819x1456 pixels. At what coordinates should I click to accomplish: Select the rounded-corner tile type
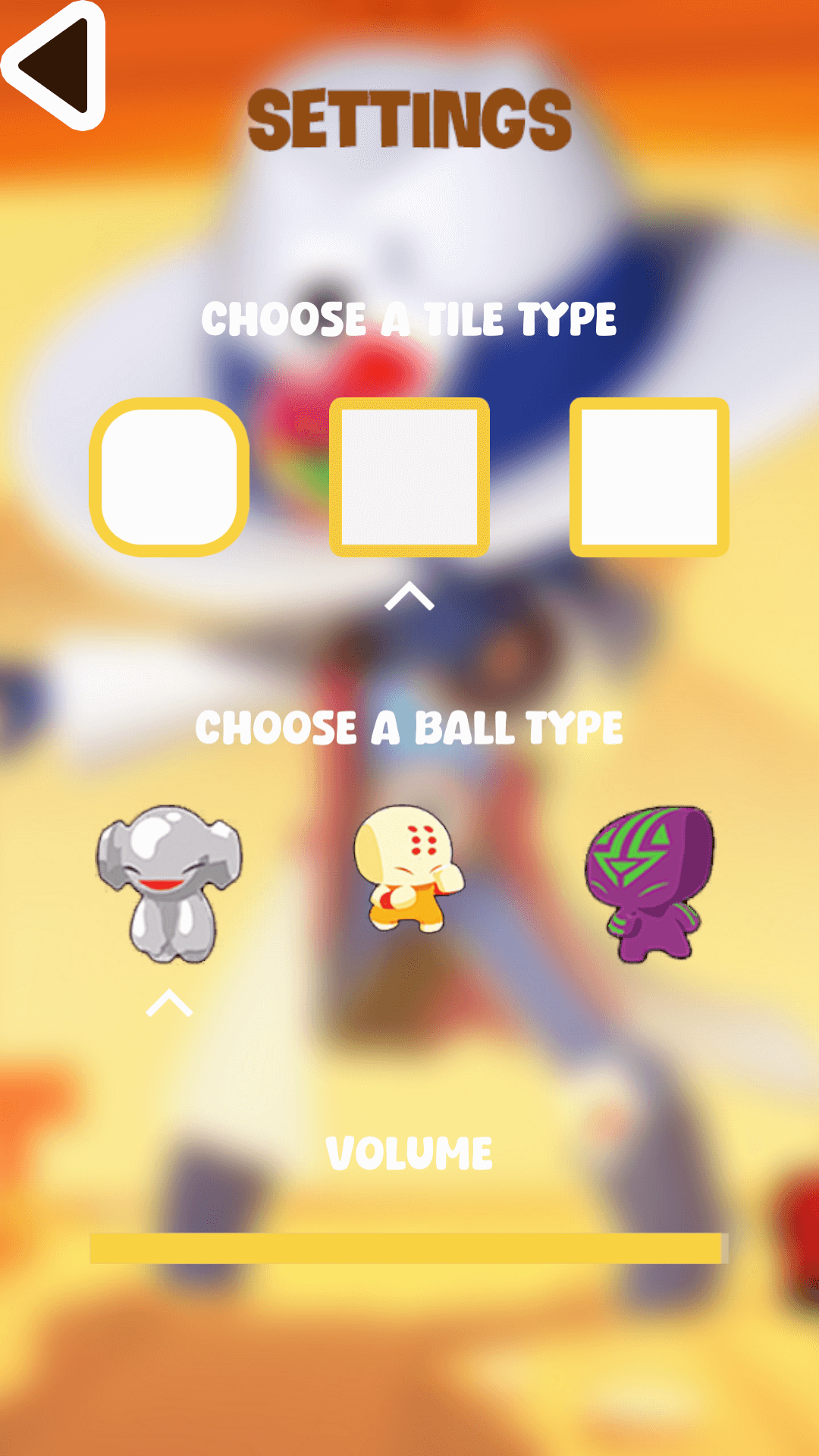(169, 477)
